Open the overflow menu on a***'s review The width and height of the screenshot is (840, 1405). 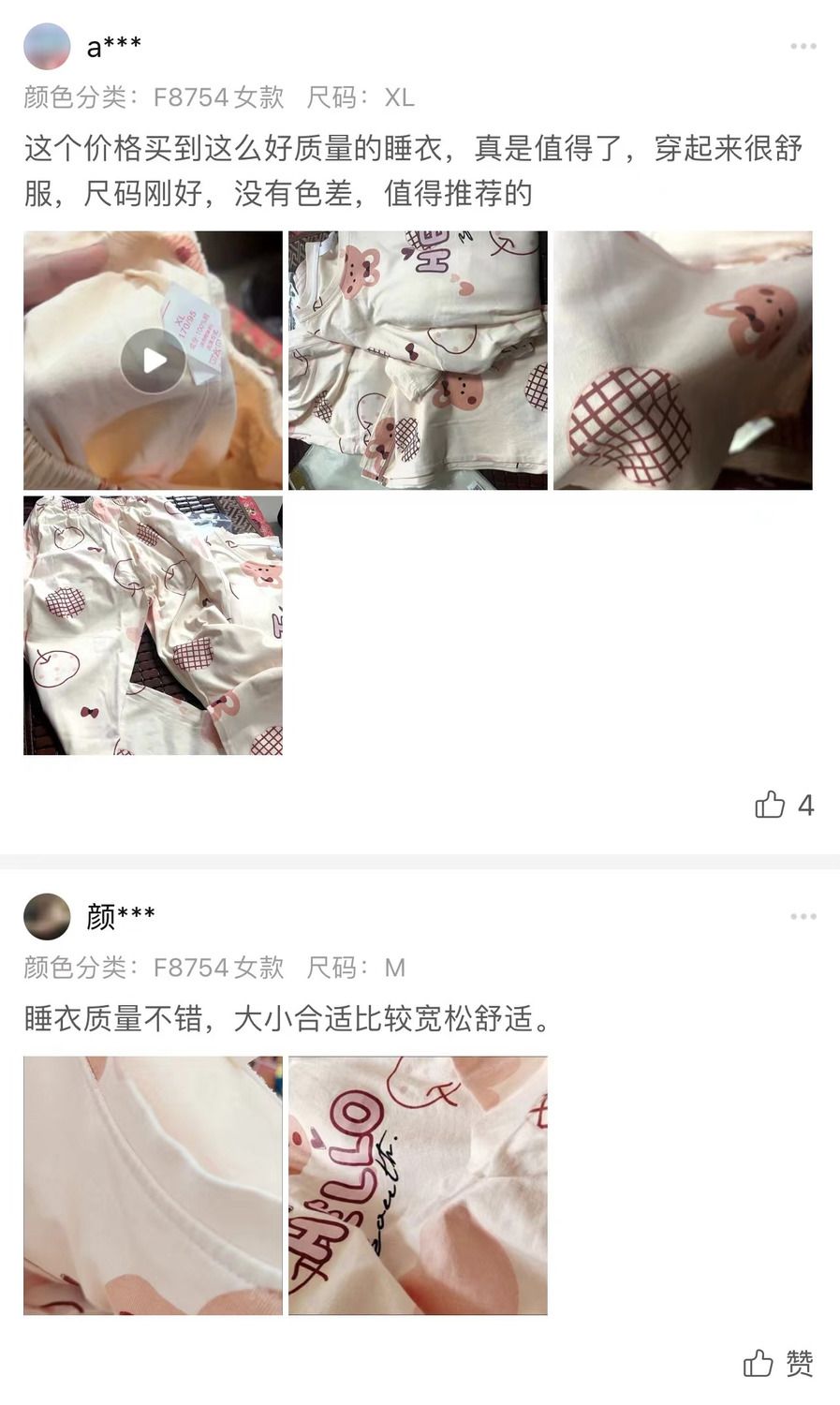pyautogui.click(x=803, y=46)
